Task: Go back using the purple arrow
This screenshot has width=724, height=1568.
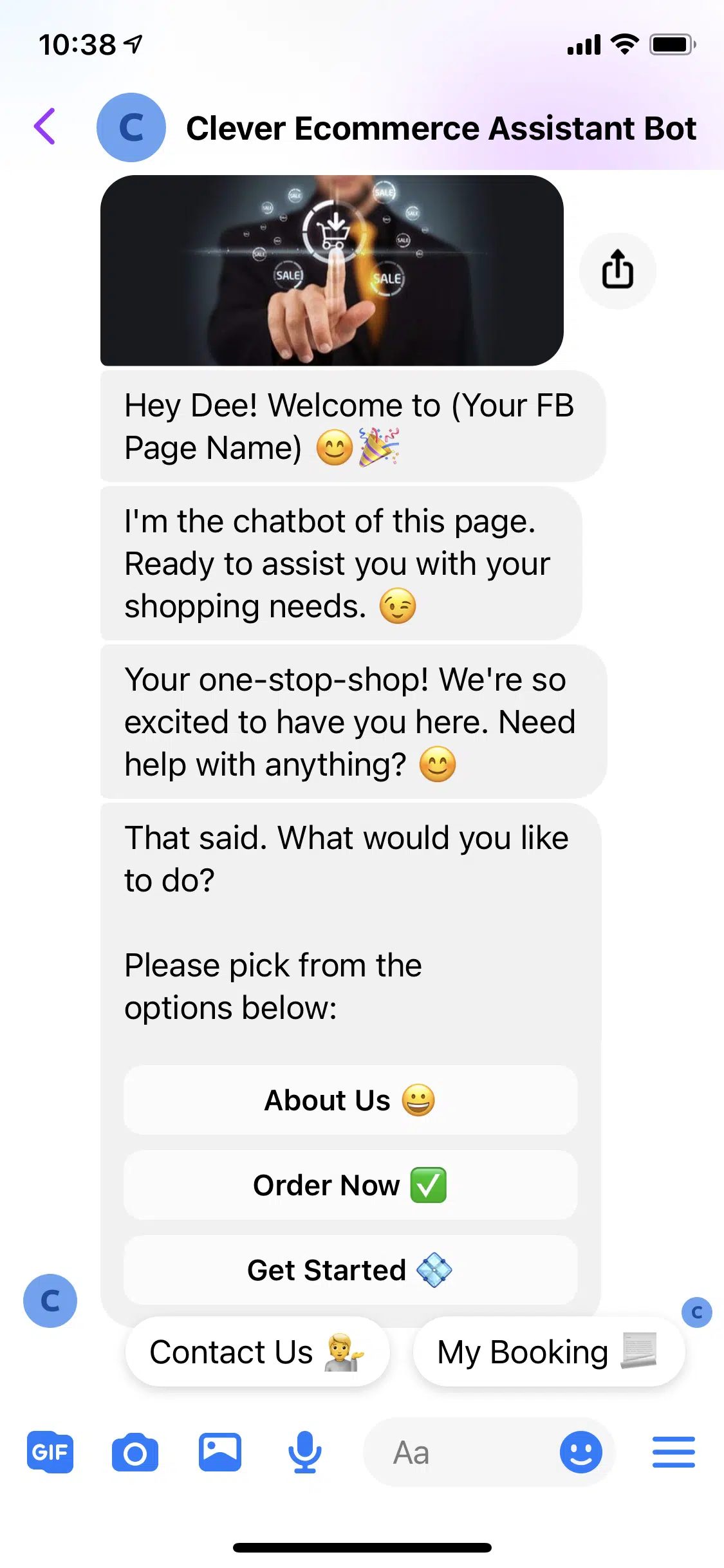Action: click(x=44, y=126)
